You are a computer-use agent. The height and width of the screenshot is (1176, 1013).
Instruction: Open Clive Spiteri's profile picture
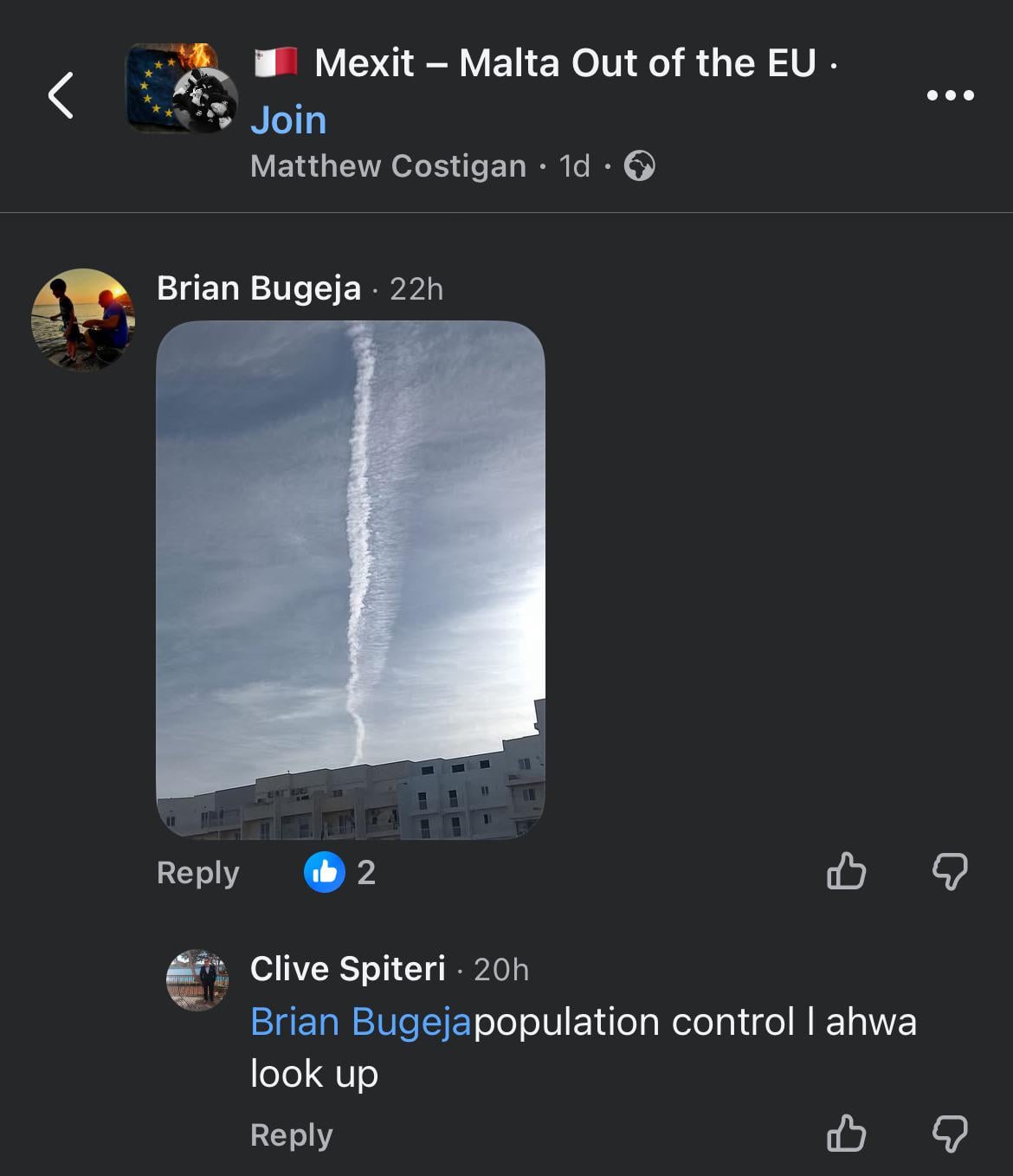click(x=197, y=979)
